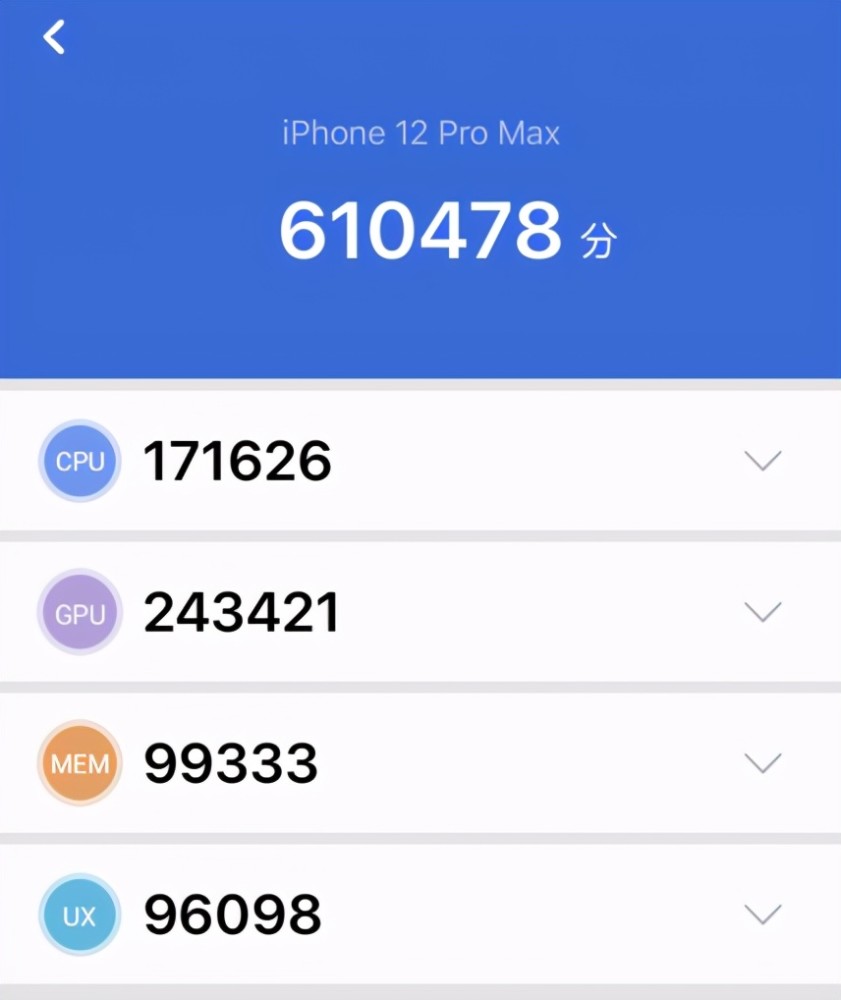Select the MEM category icon
This screenshot has height=1000, width=841.
(x=79, y=763)
